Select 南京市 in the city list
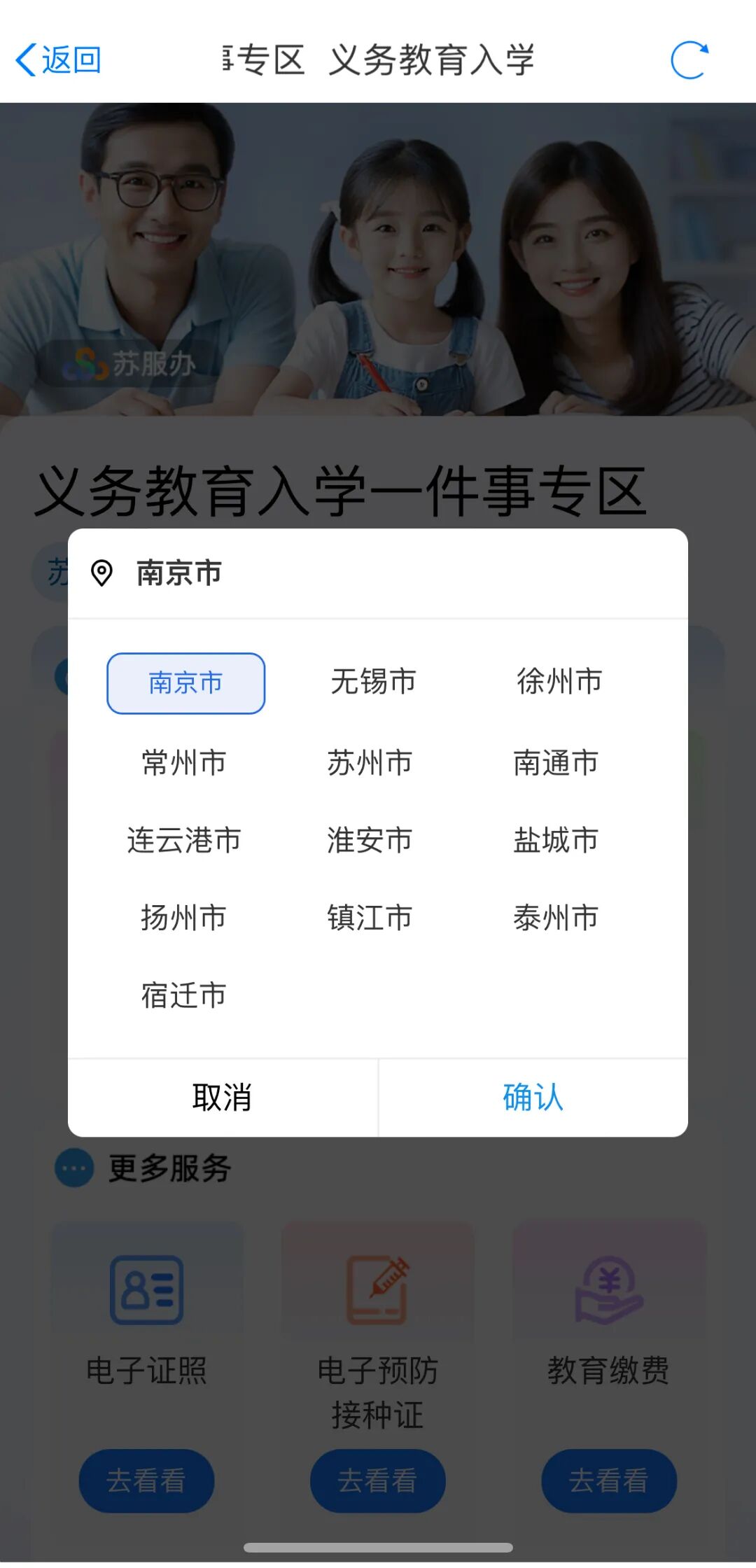Screen dimensions: 756x1568 coord(185,683)
